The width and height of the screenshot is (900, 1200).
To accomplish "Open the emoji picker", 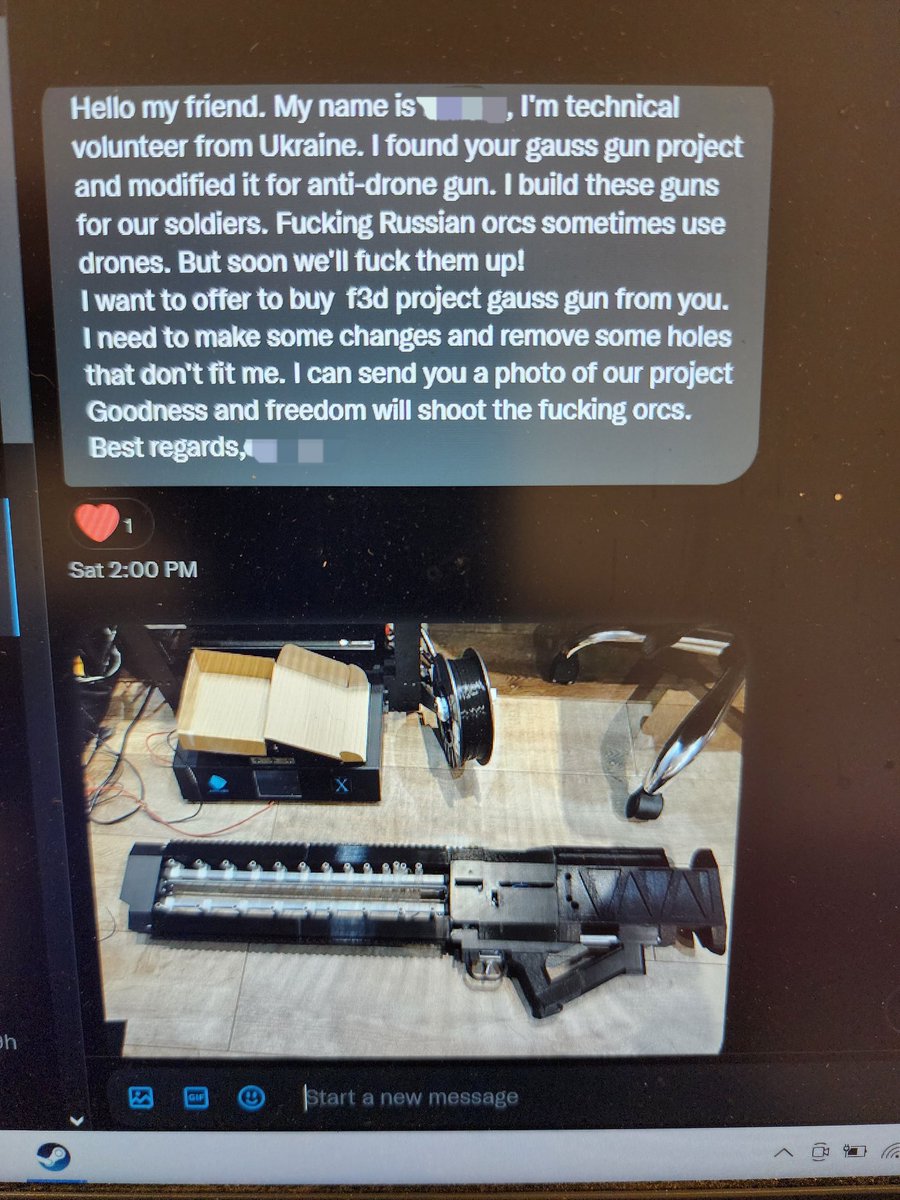I will coord(251,1097).
